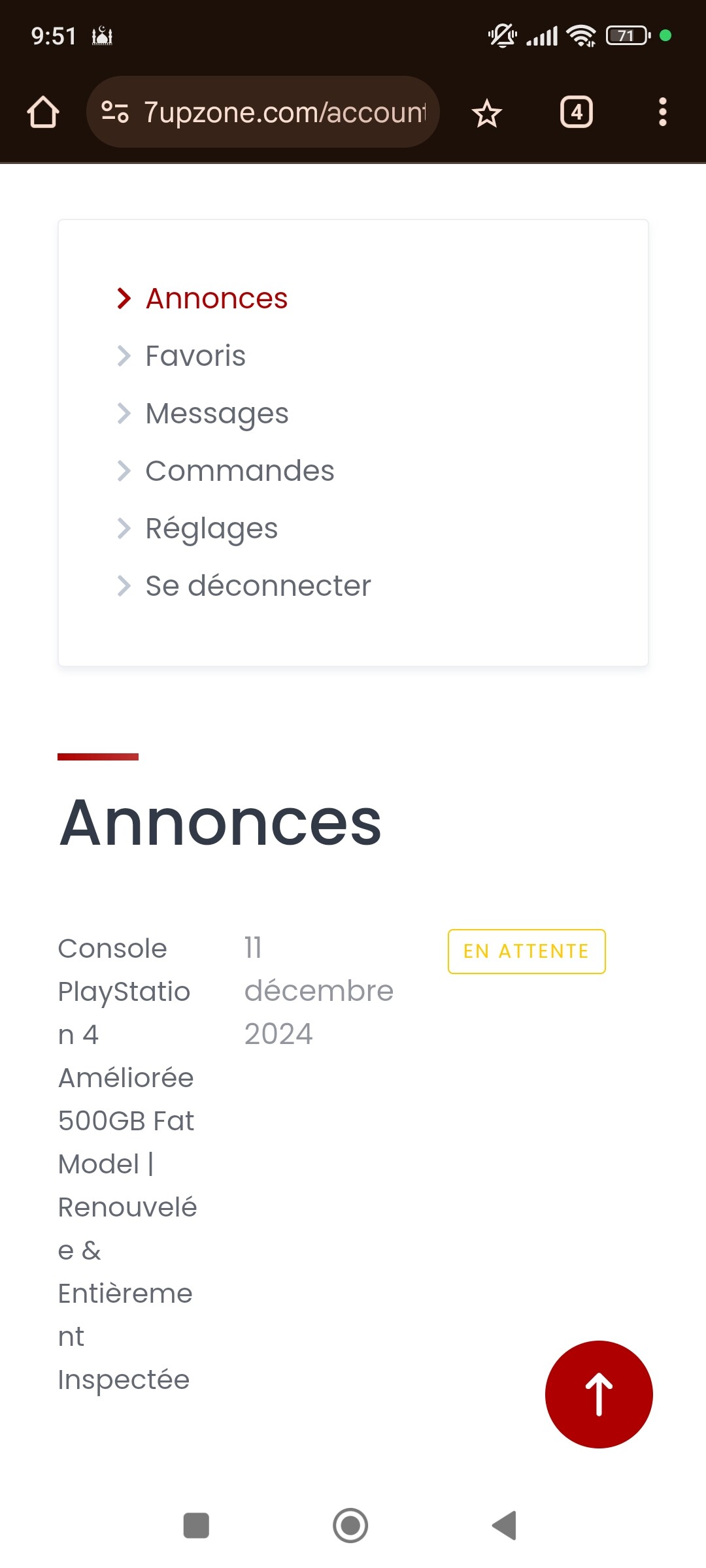Viewport: 706px width, 1568px height.
Task: Open Réglages
Action: point(212,529)
